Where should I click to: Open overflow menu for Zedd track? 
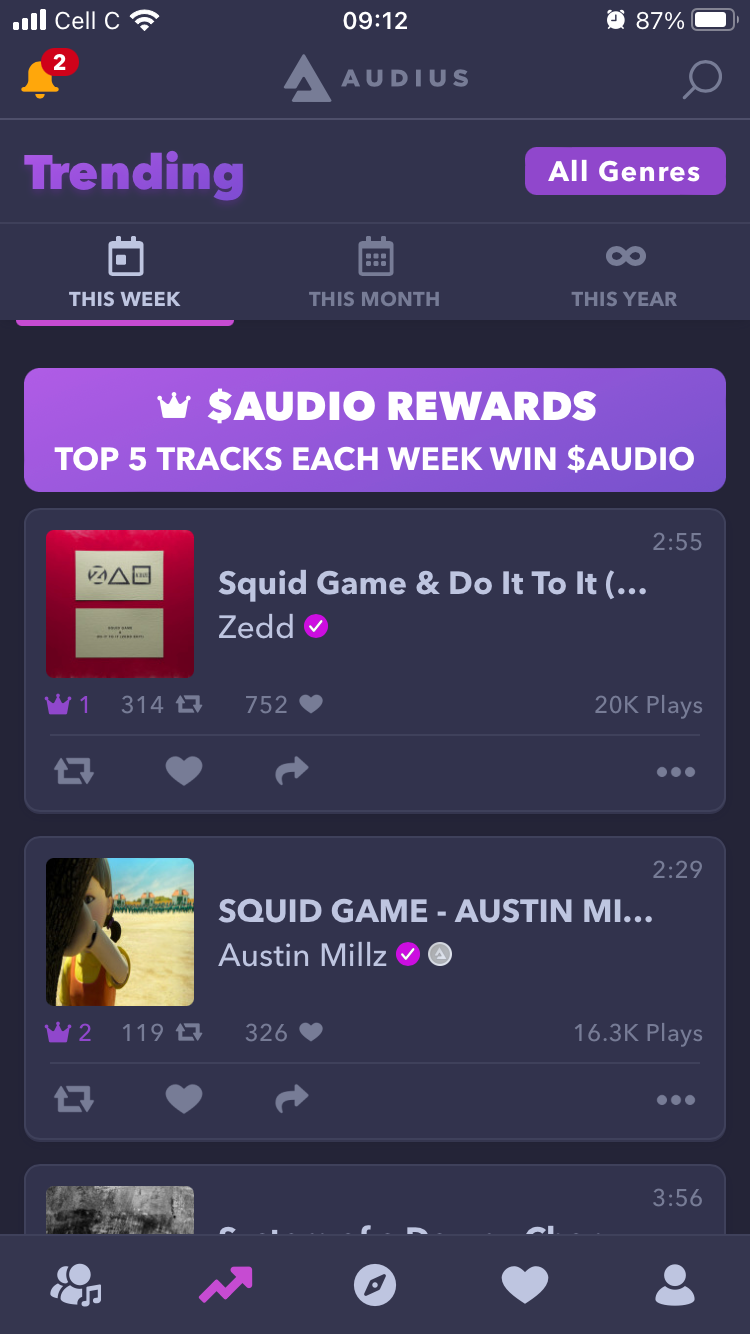click(676, 772)
